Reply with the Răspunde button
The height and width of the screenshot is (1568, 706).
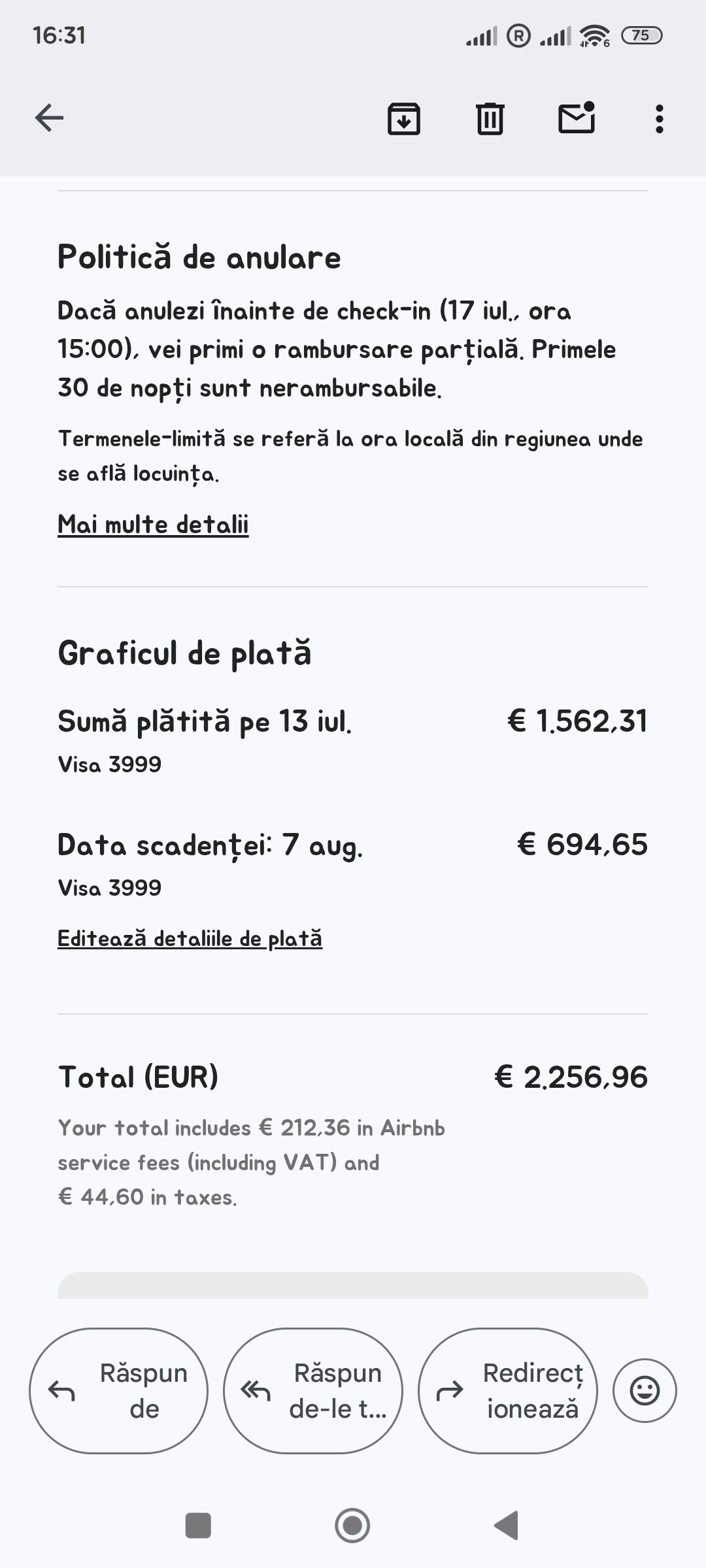click(x=119, y=1391)
